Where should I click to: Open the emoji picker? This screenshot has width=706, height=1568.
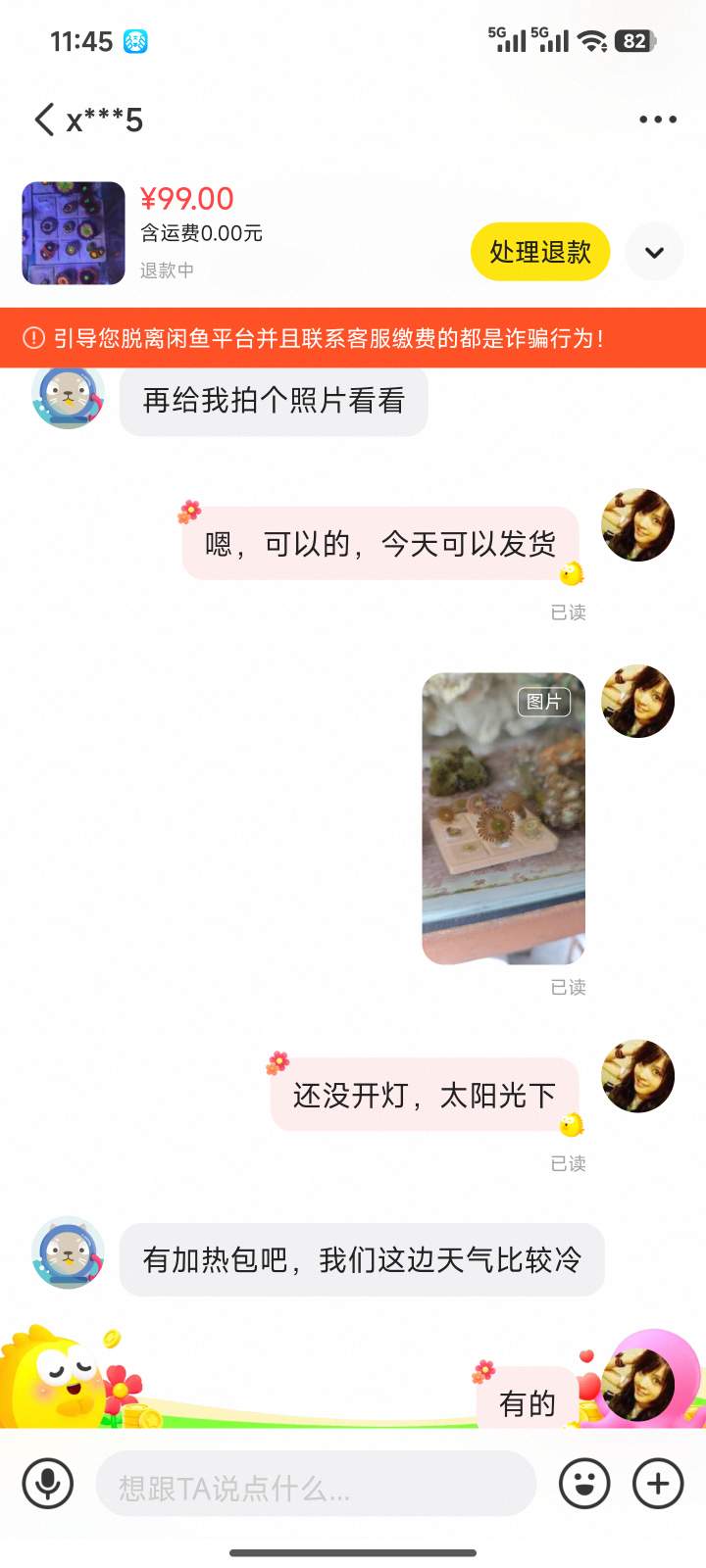coord(584,1484)
